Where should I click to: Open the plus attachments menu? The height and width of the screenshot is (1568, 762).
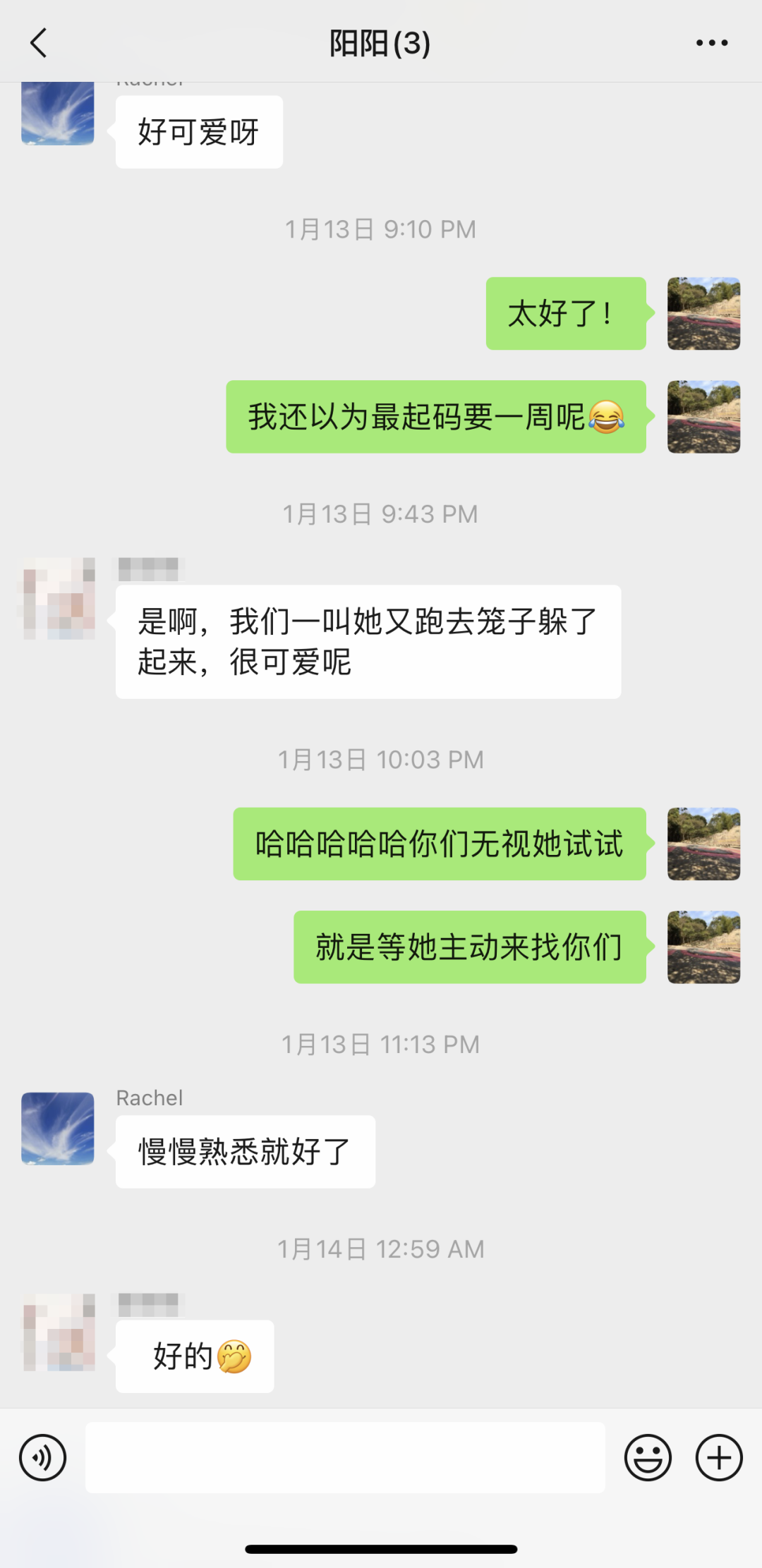(719, 1457)
